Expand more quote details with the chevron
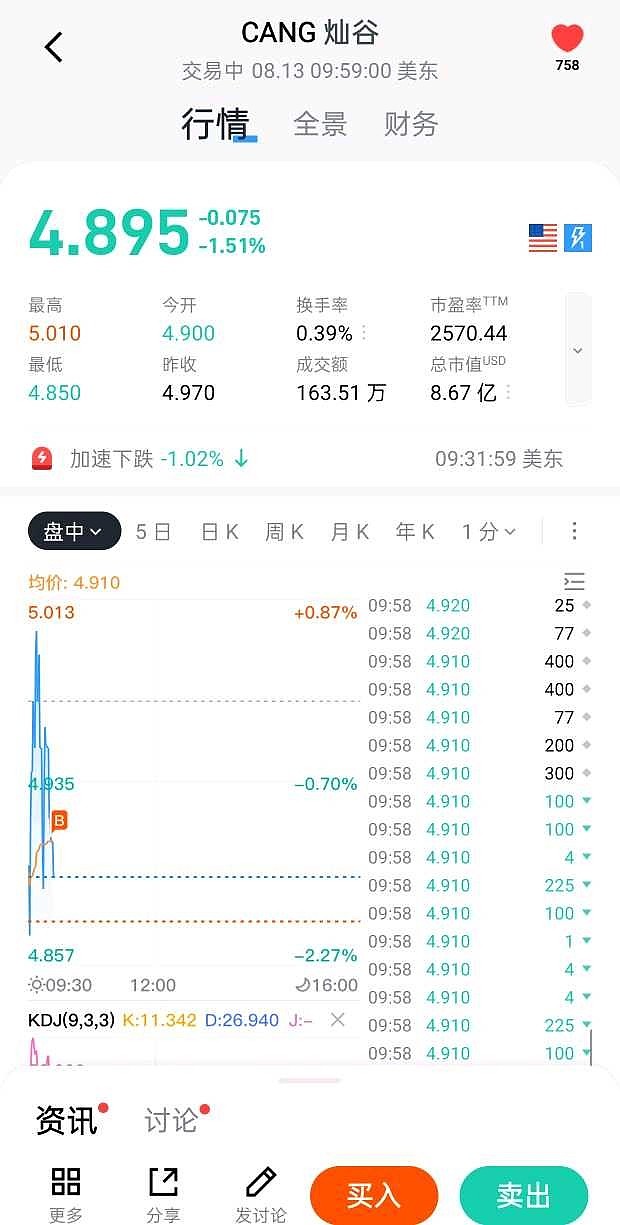The width and height of the screenshot is (620, 1225). (577, 350)
